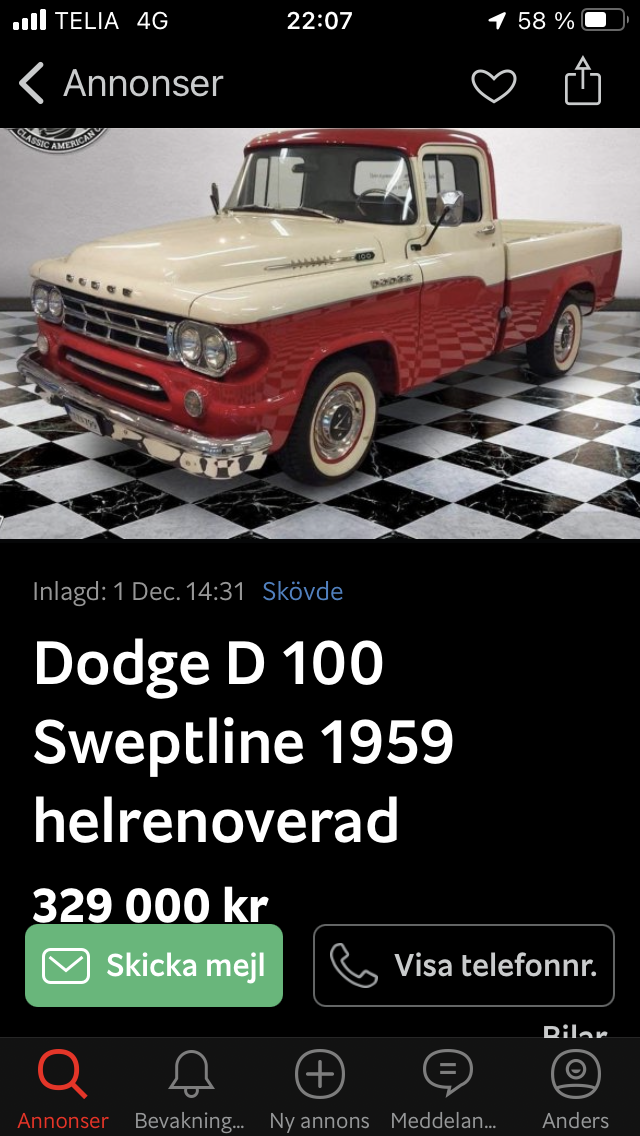This screenshot has width=640, height=1136.
Task: Create a new ad via Ny annons
Action: point(319,1088)
